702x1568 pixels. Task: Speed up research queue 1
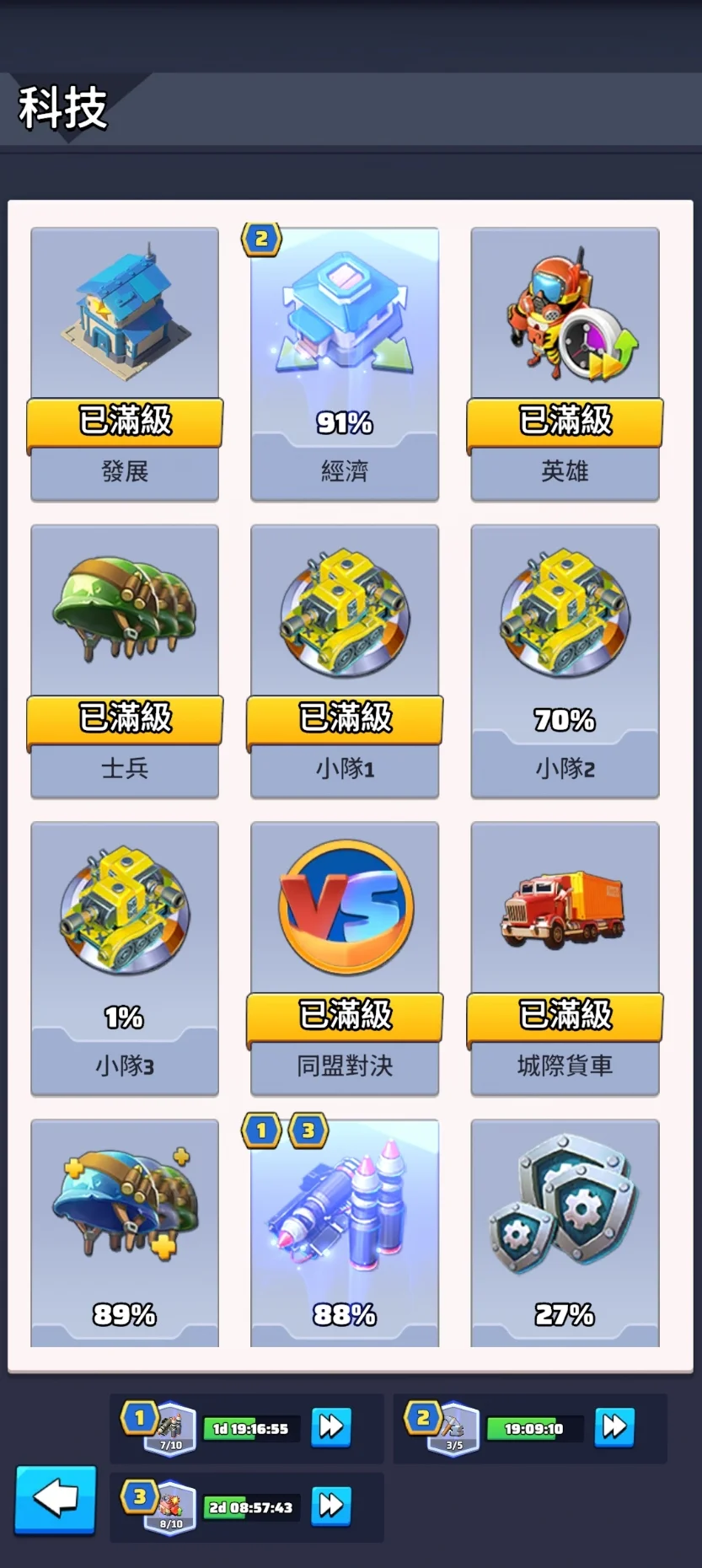(x=331, y=1426)
